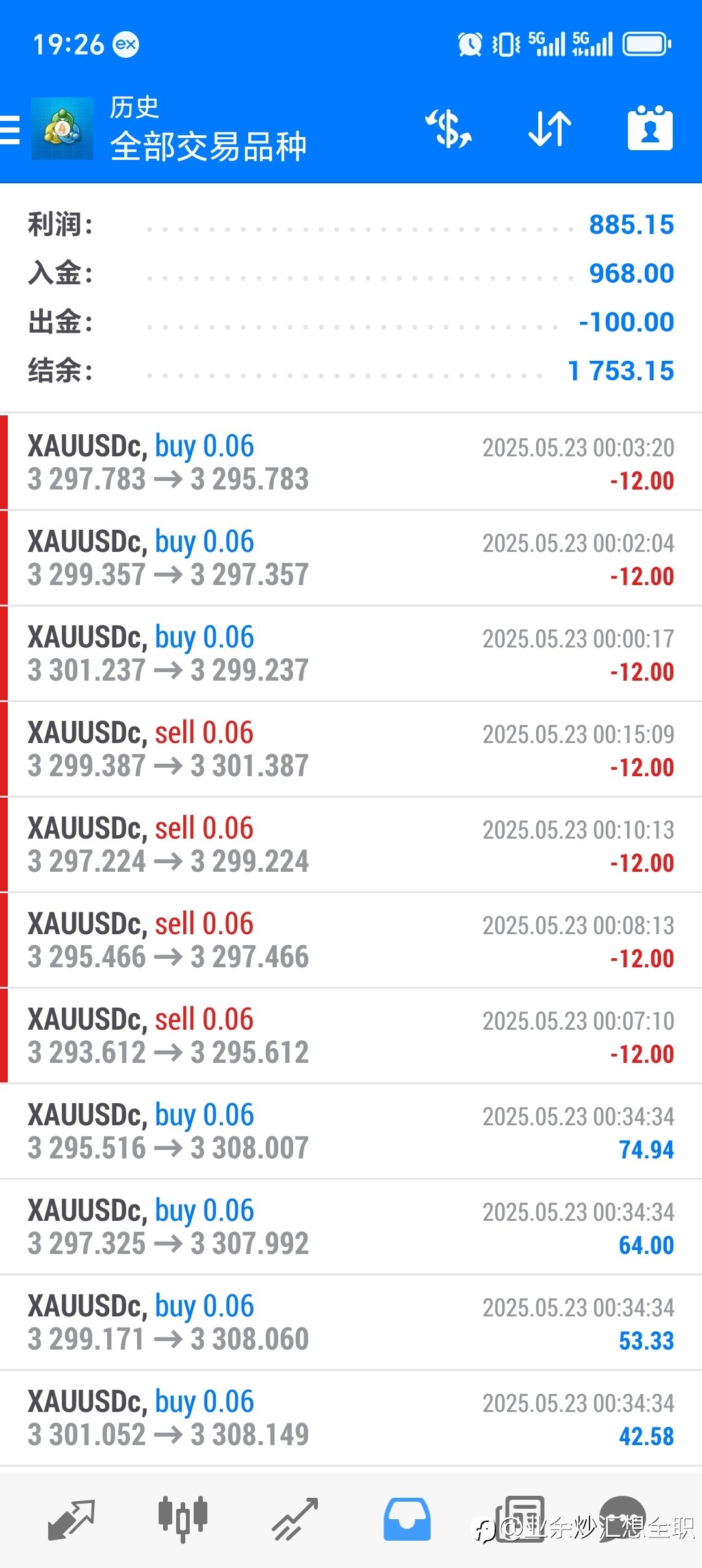Open the symbol filter dollar icon
The height and width of the screenshot is (1568, 702).
click(448, 129)
